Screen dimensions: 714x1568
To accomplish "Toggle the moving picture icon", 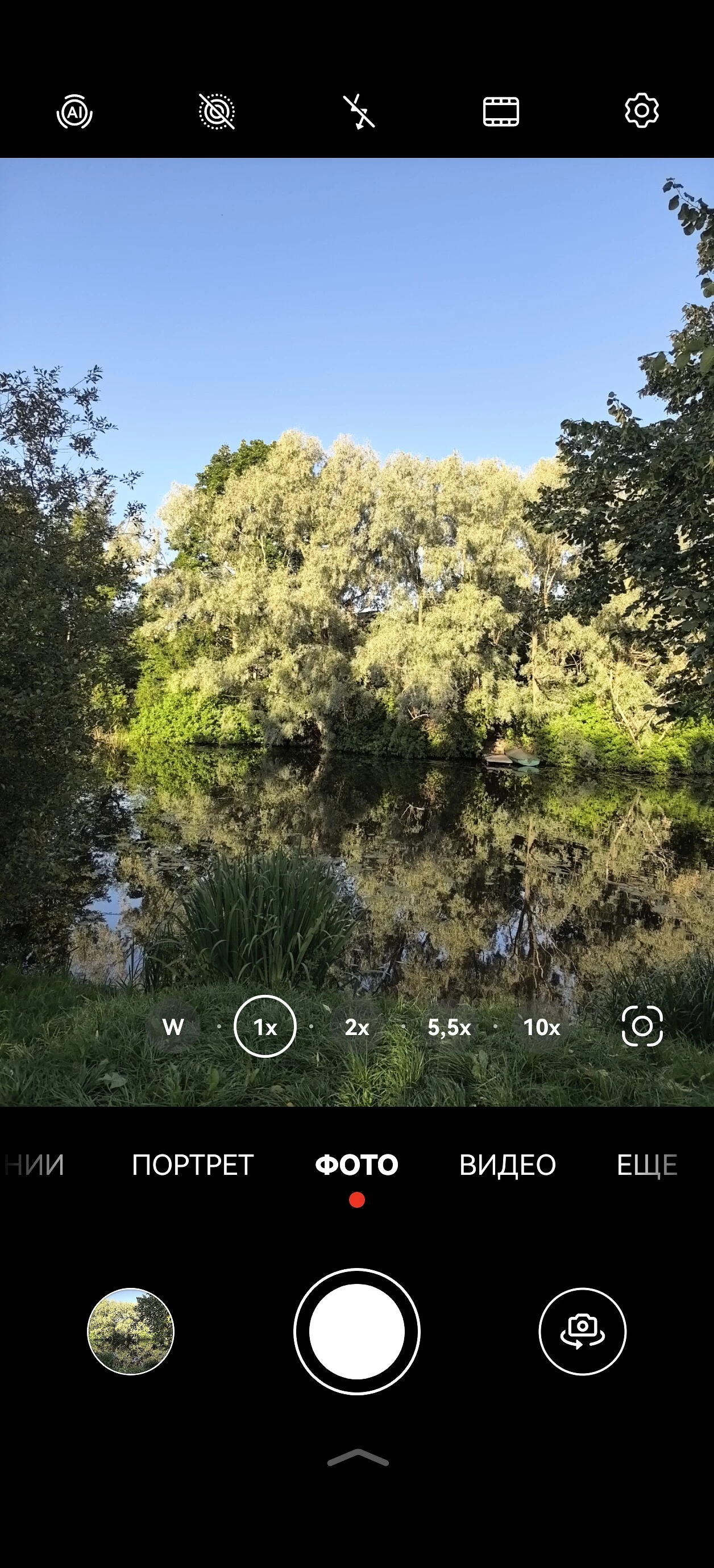I will 217,112.
